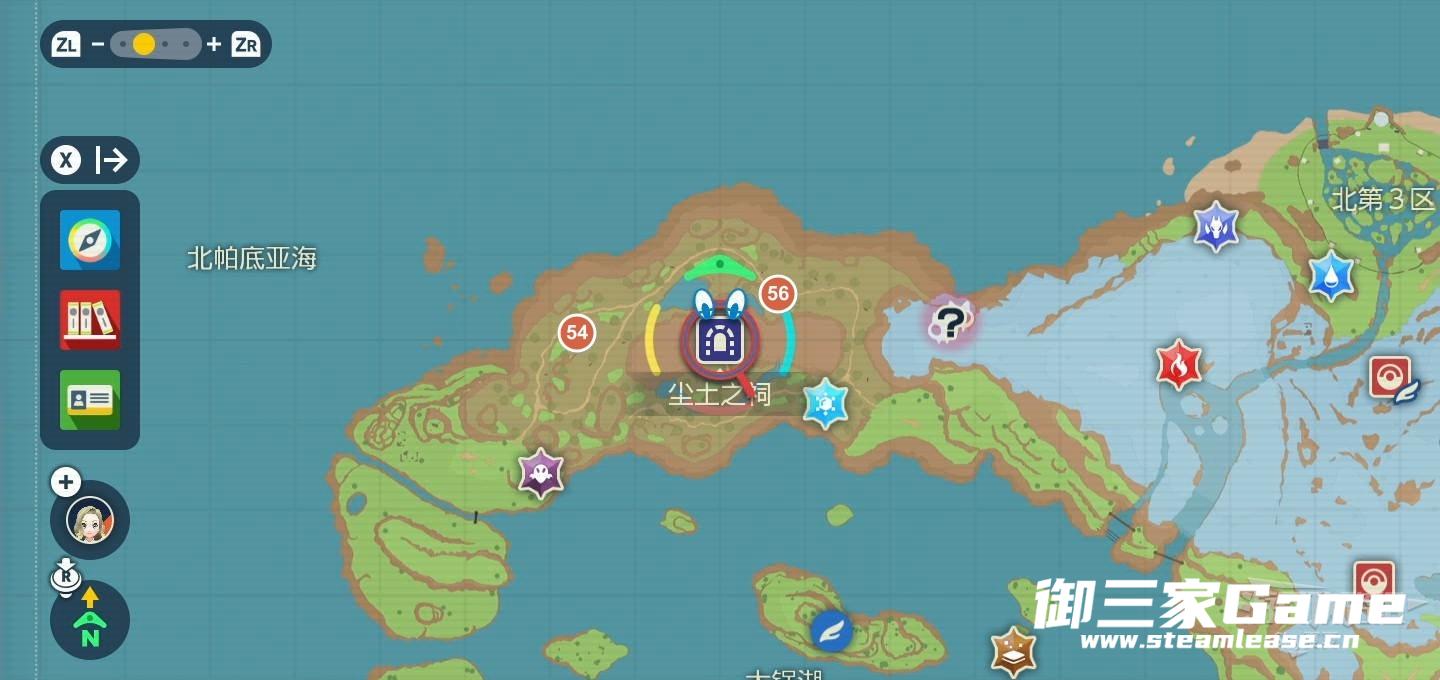Screen dimensions: 1440x680
Task: Select the blue water Tera raid crystal
Action: pos(1331,276)
